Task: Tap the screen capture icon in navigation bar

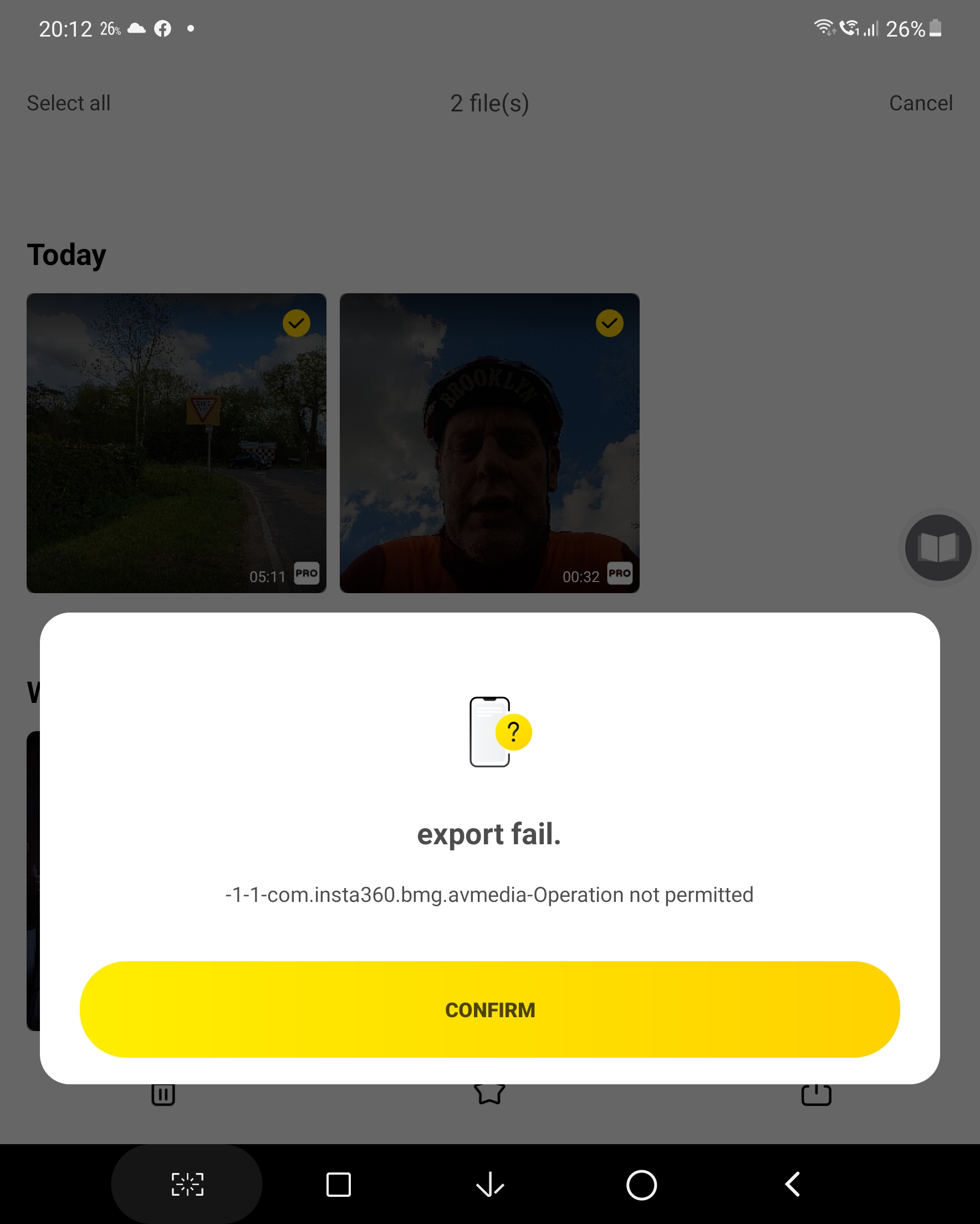Action: pos(186,1184)
